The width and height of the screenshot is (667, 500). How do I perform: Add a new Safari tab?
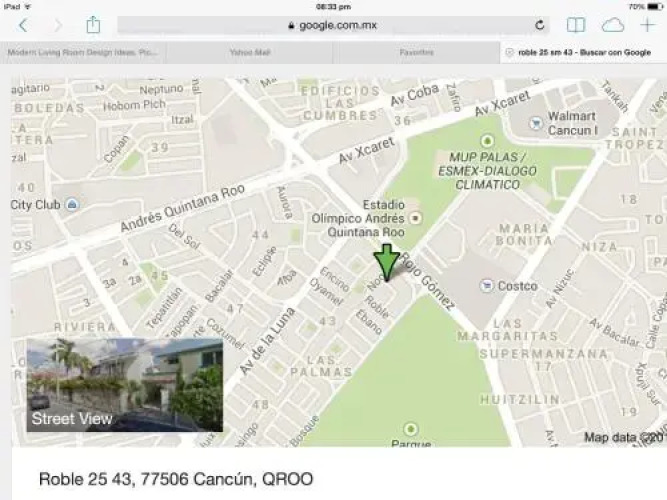(x=647, y=25)
